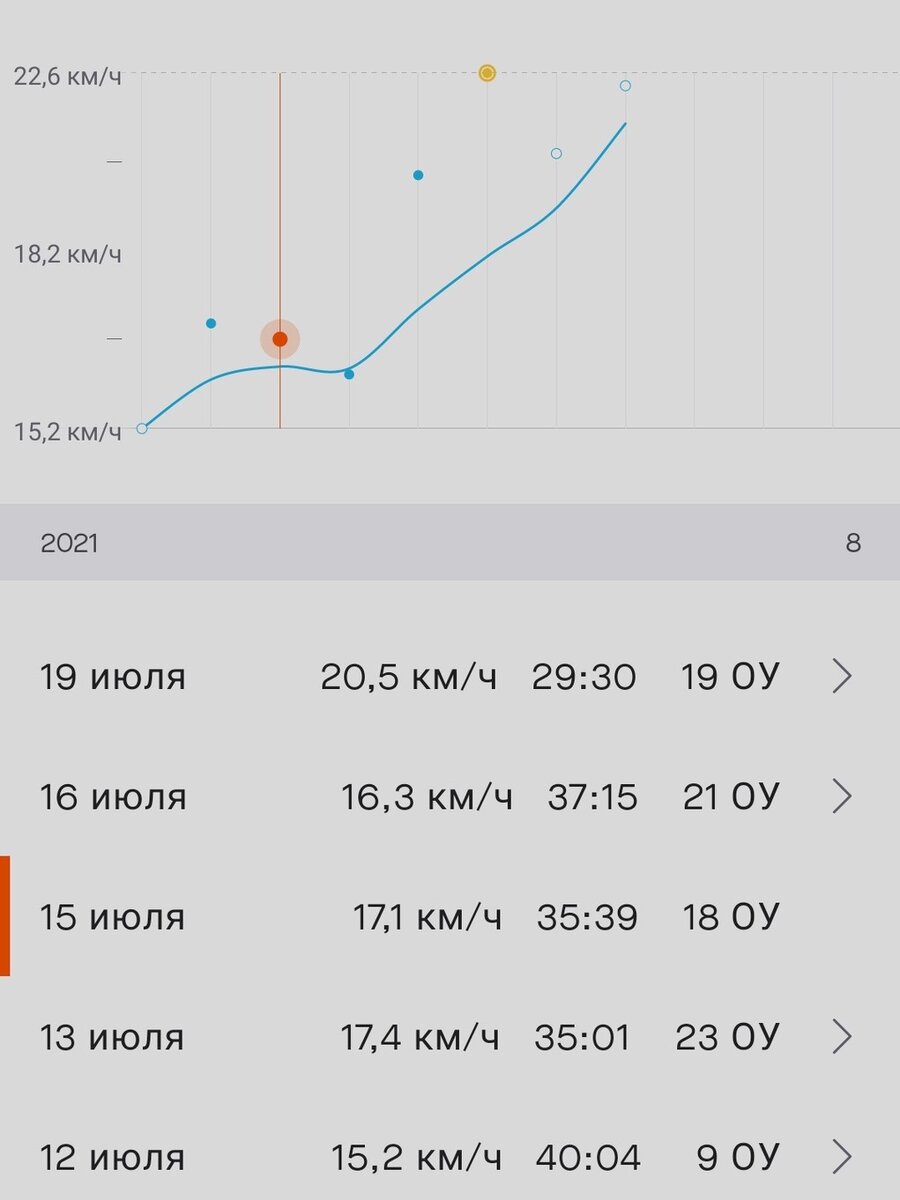
Task: Open the 16 июля workout entry
Action: pos(450,797)
